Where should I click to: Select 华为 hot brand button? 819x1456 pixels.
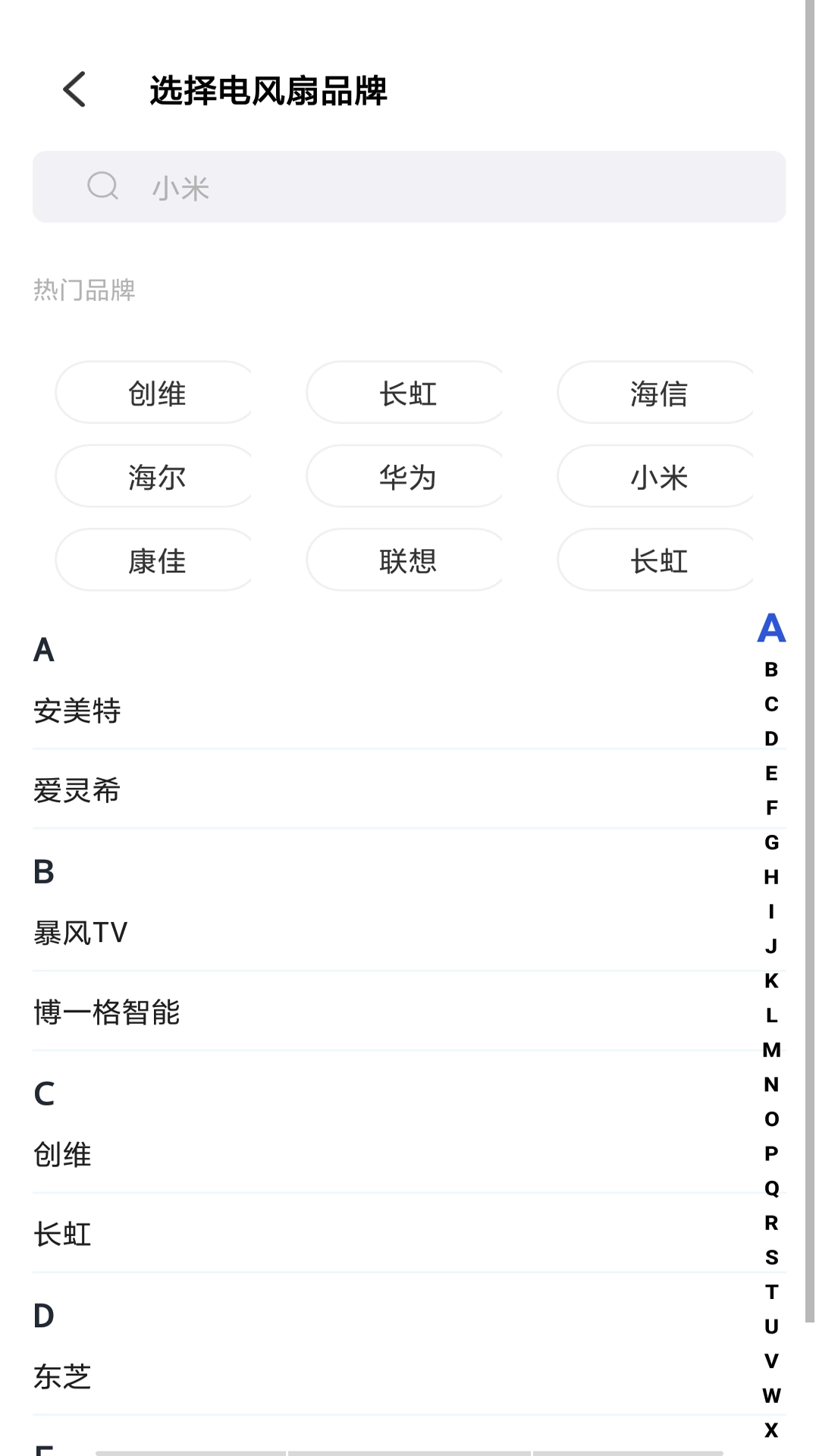point(405,476)
